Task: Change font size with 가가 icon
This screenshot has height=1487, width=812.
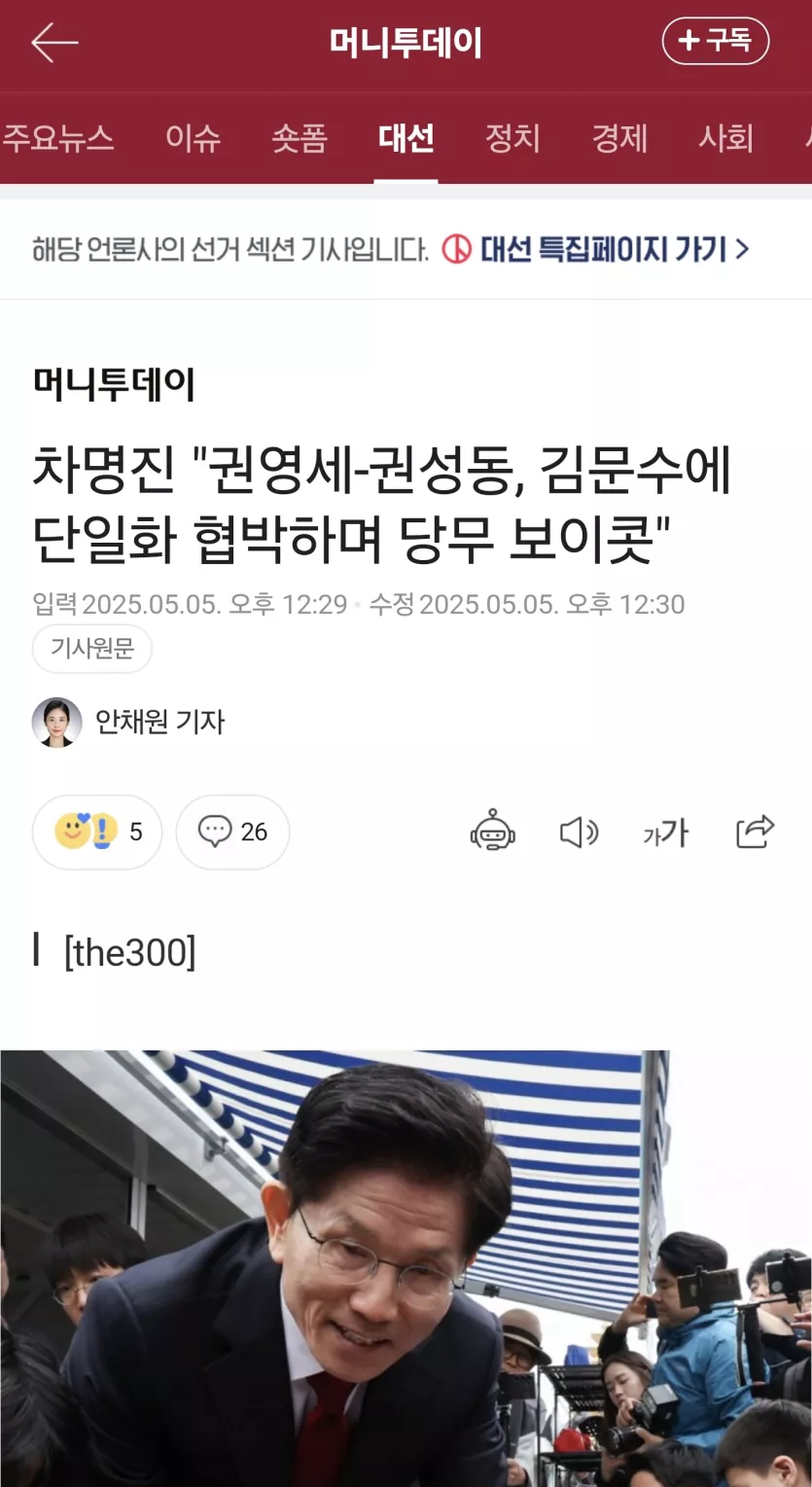Action: point(666,832)
